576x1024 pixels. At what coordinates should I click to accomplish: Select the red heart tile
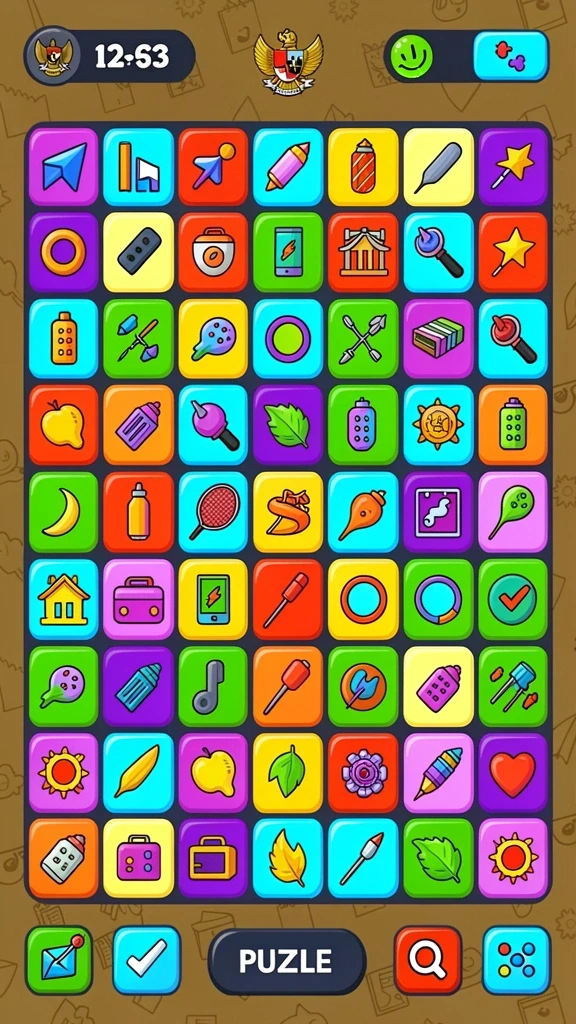pos(513,773)
